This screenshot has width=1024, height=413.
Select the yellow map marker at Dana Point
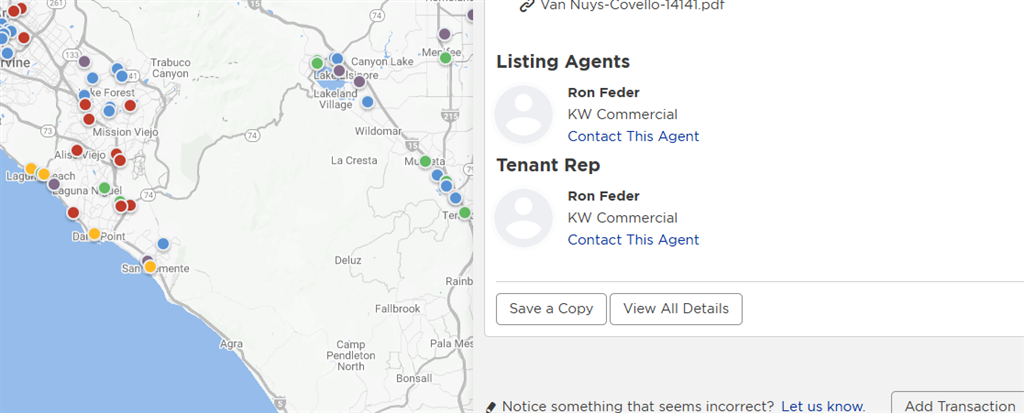(94, 234)
